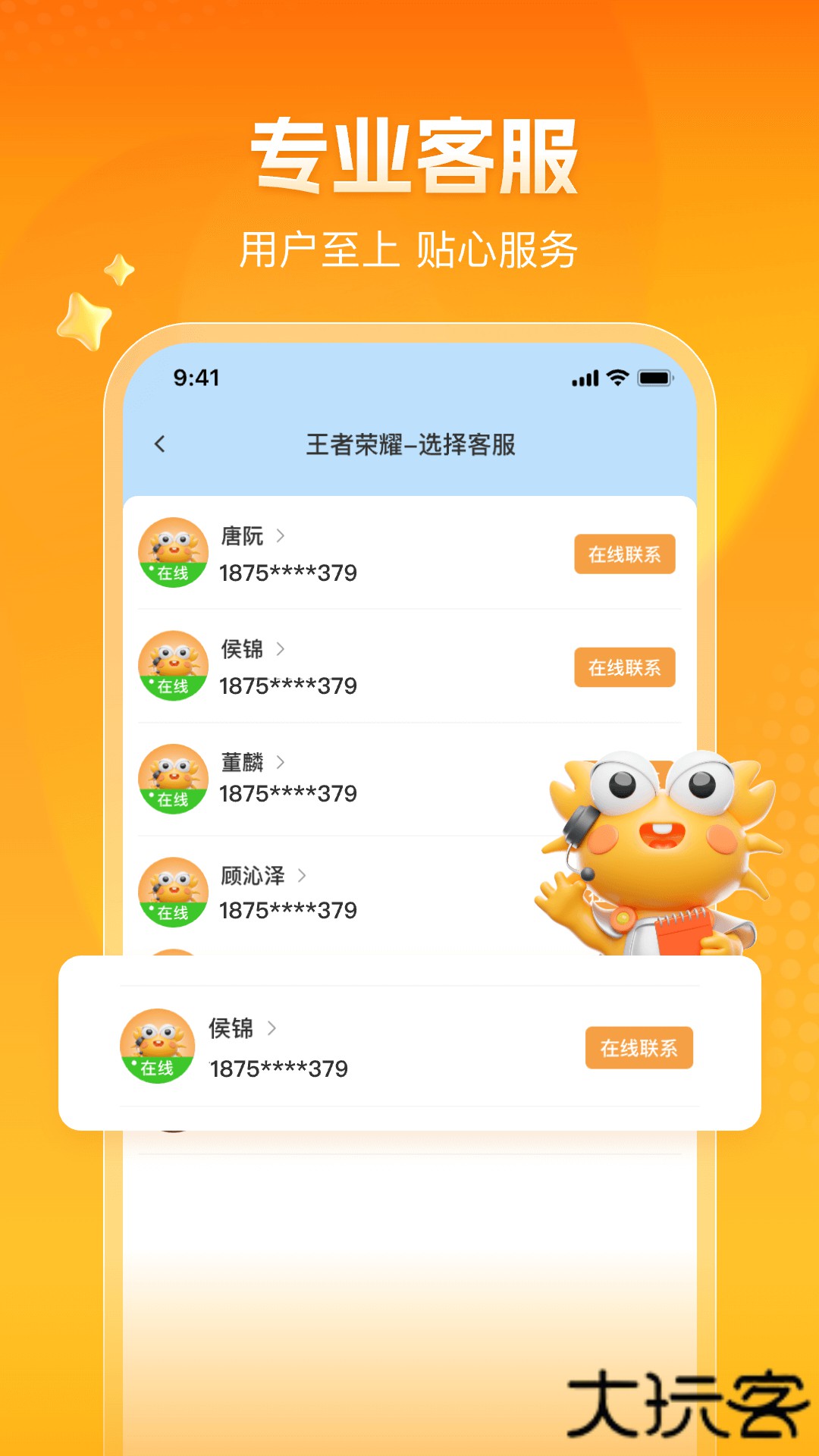The width and height of the screenshot is (819, 1456).
Task: Tap the clock reading 9:41
Action: [196, 376]
